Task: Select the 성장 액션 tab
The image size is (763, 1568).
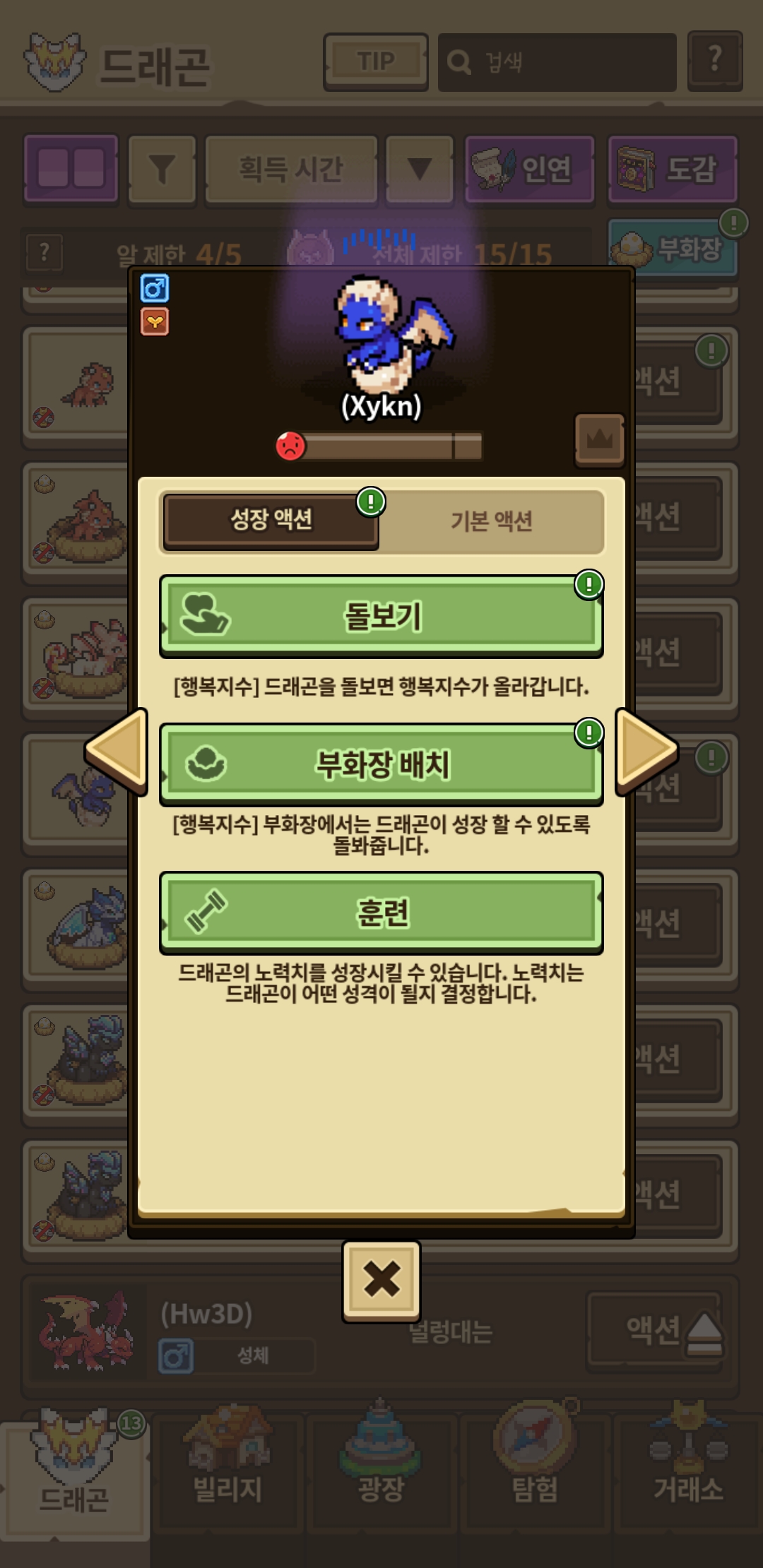Action: point(271,521)
